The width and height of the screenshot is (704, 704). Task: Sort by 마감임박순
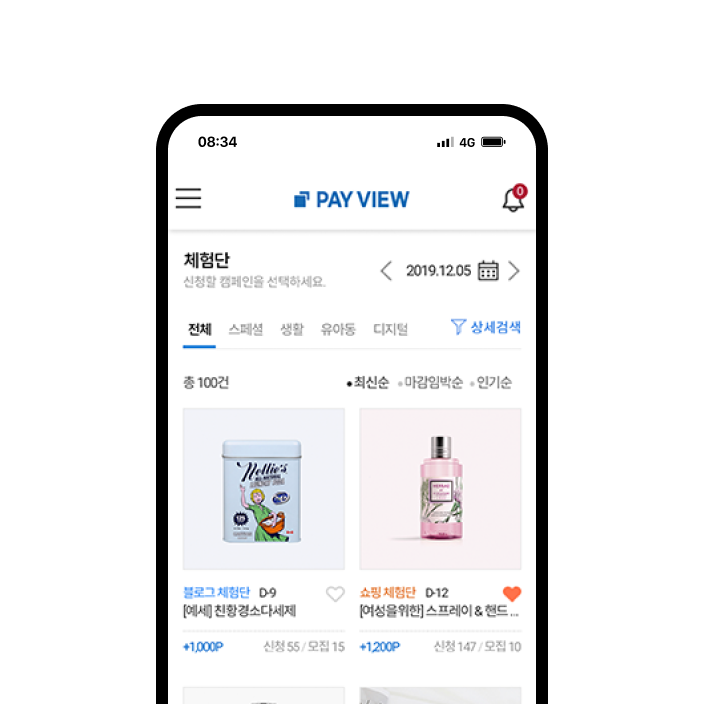tap(431, 383)
